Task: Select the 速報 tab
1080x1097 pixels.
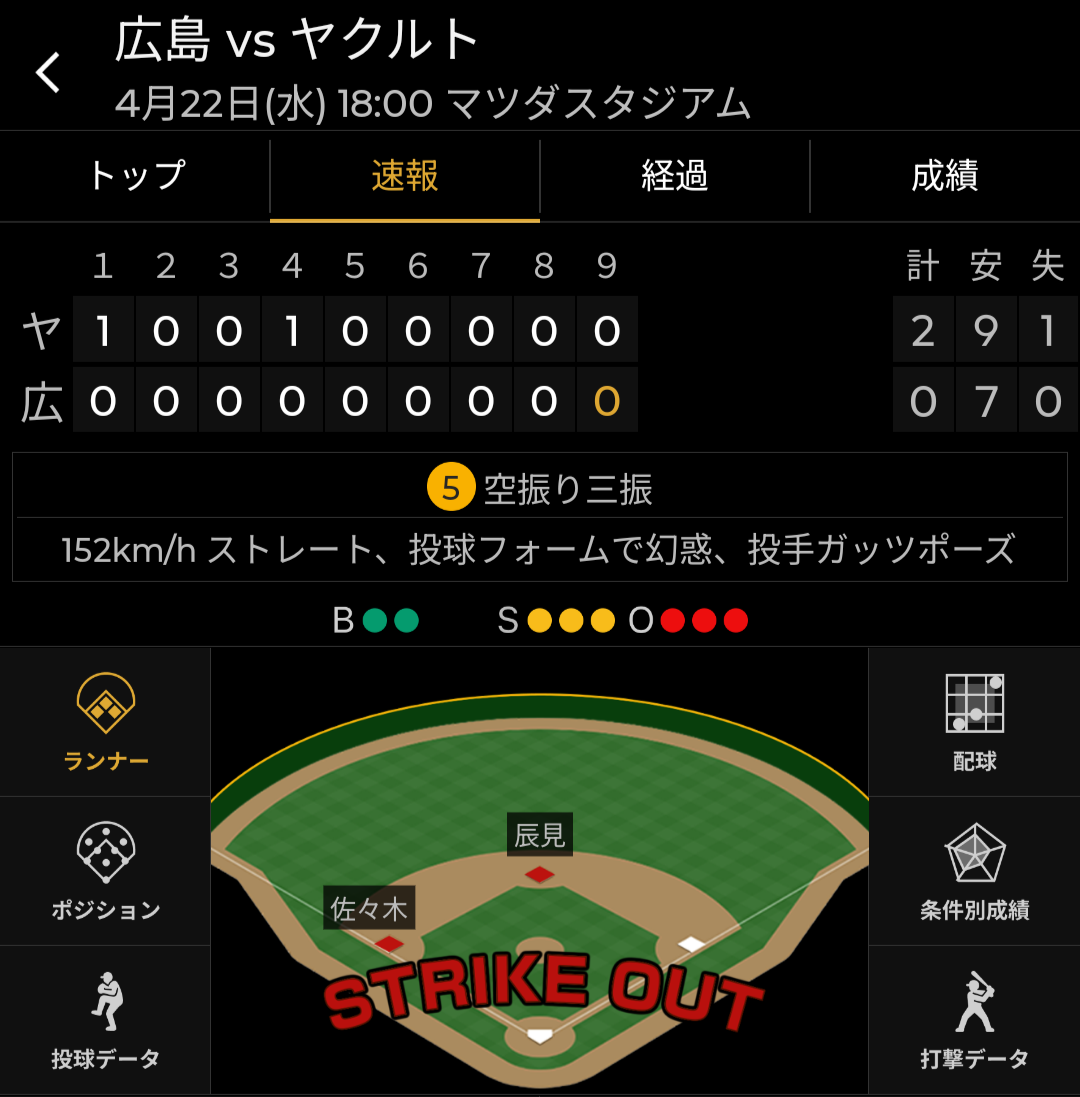Action: 405,176
